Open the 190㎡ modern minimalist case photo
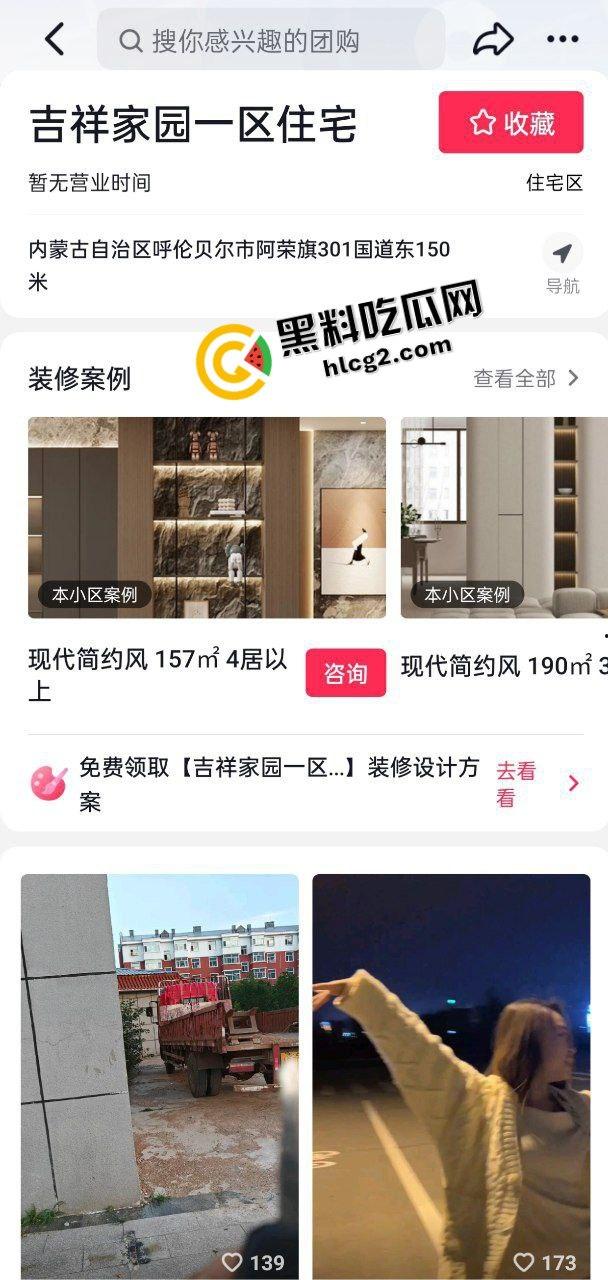Viewport: 608px width, 1280px height. (x=504, y=517)
